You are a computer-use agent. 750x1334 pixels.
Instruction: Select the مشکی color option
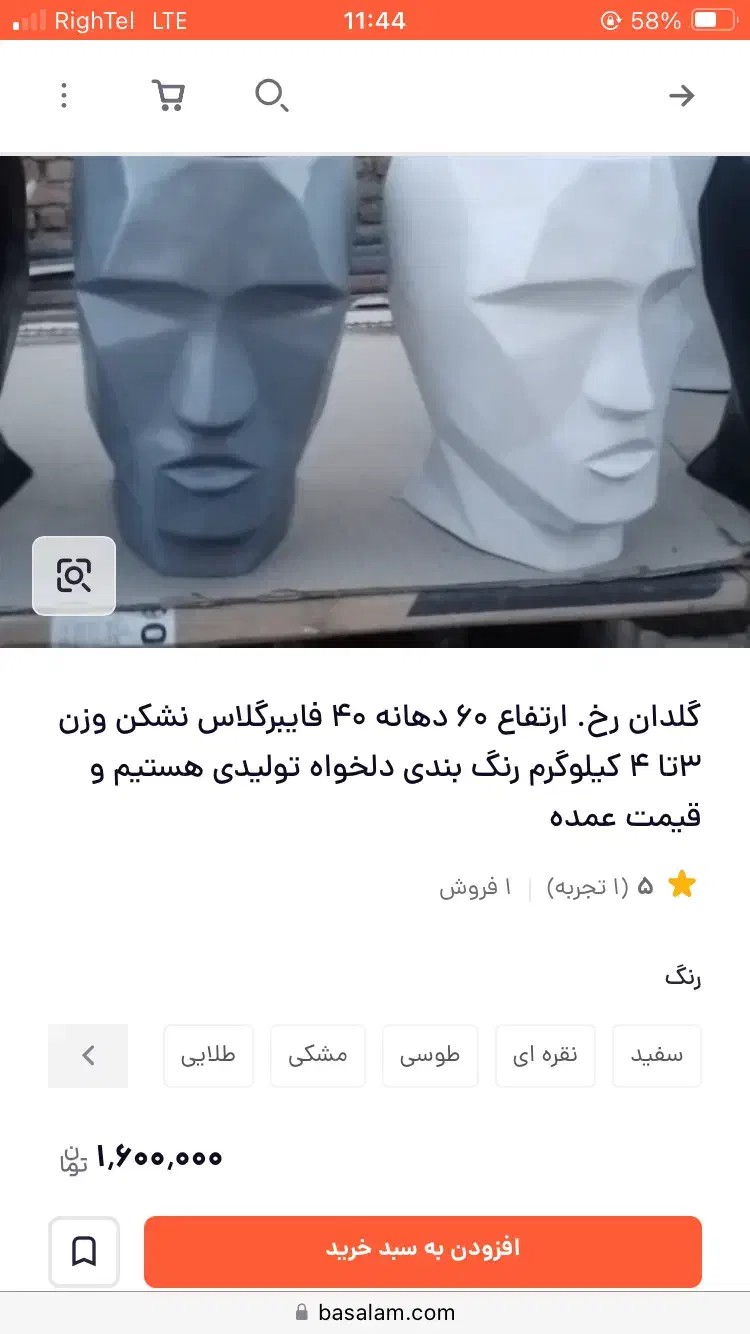pyautogui.click(x=318, y=1055)
